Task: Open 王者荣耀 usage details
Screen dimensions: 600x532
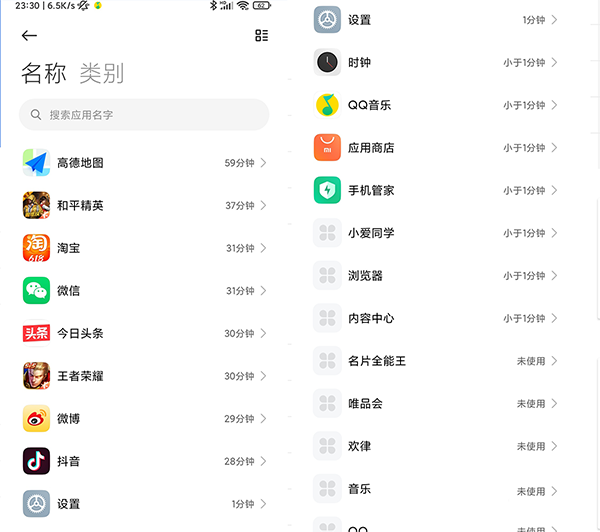Action: [145, 376]
